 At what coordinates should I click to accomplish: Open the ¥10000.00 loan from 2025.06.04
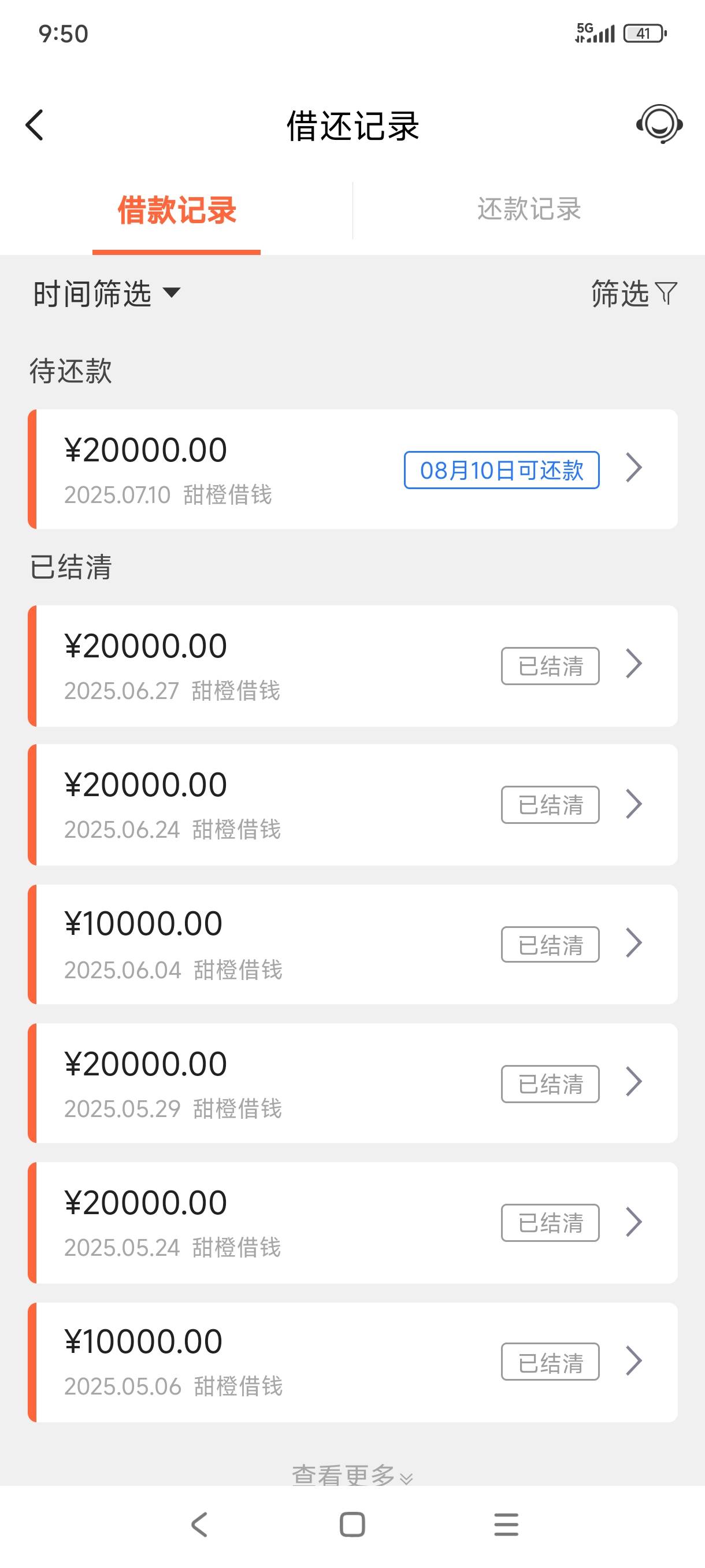353,944
